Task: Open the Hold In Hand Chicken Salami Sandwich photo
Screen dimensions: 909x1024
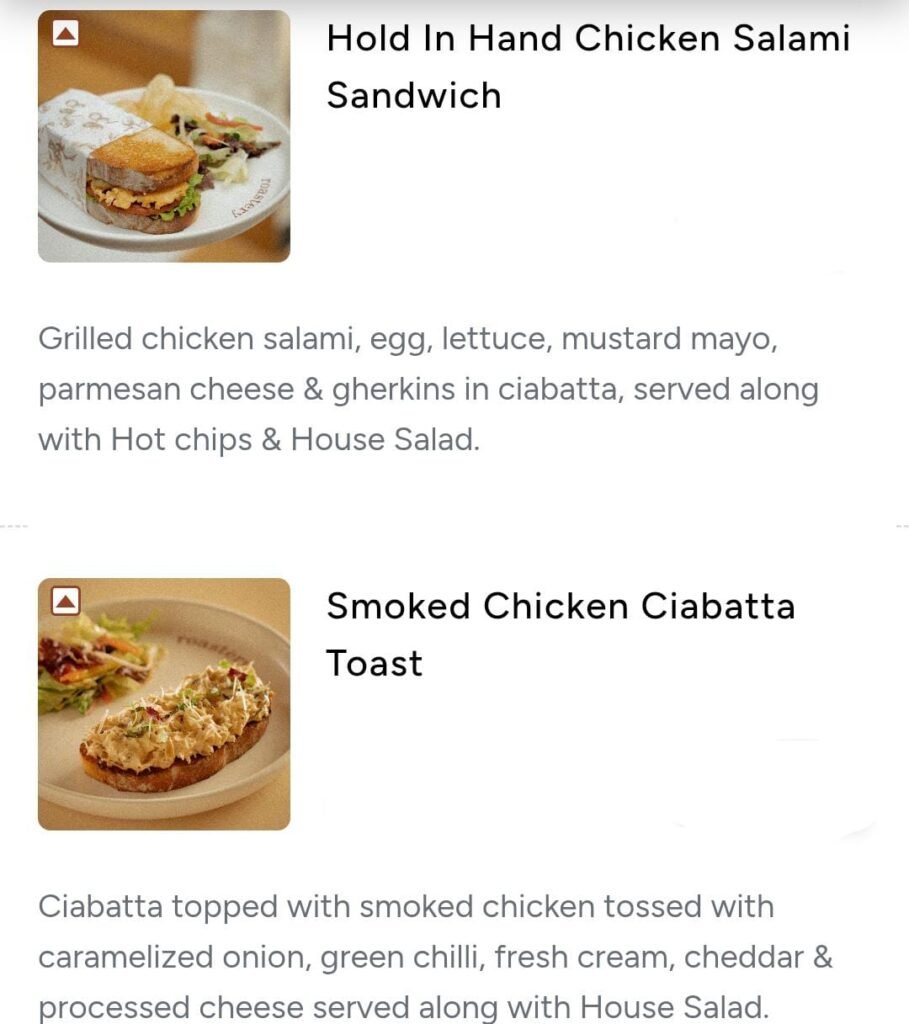Action: (x=164, y=136)
